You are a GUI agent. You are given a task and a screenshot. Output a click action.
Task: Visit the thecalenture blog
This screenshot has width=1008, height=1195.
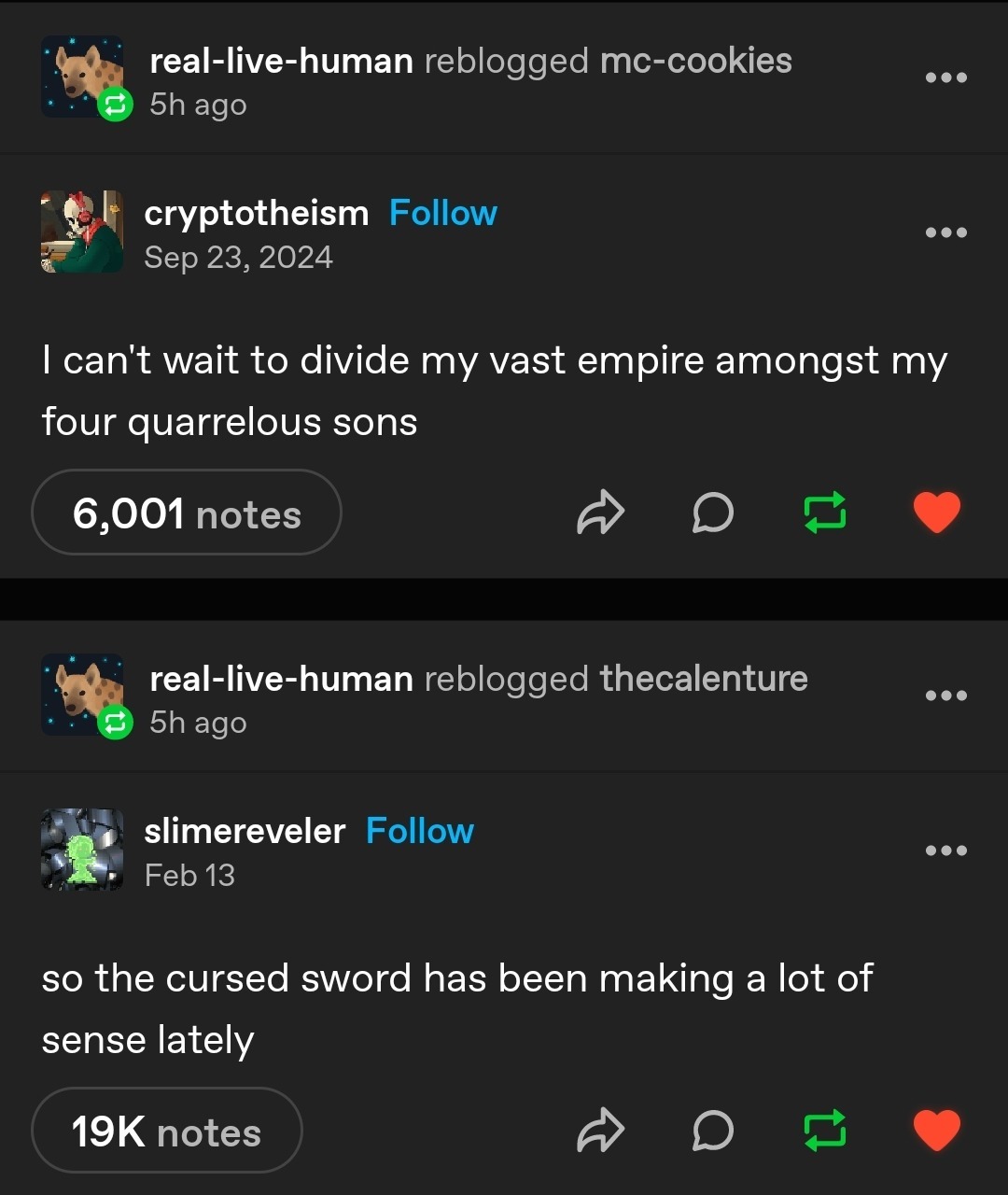coord(704,679)
